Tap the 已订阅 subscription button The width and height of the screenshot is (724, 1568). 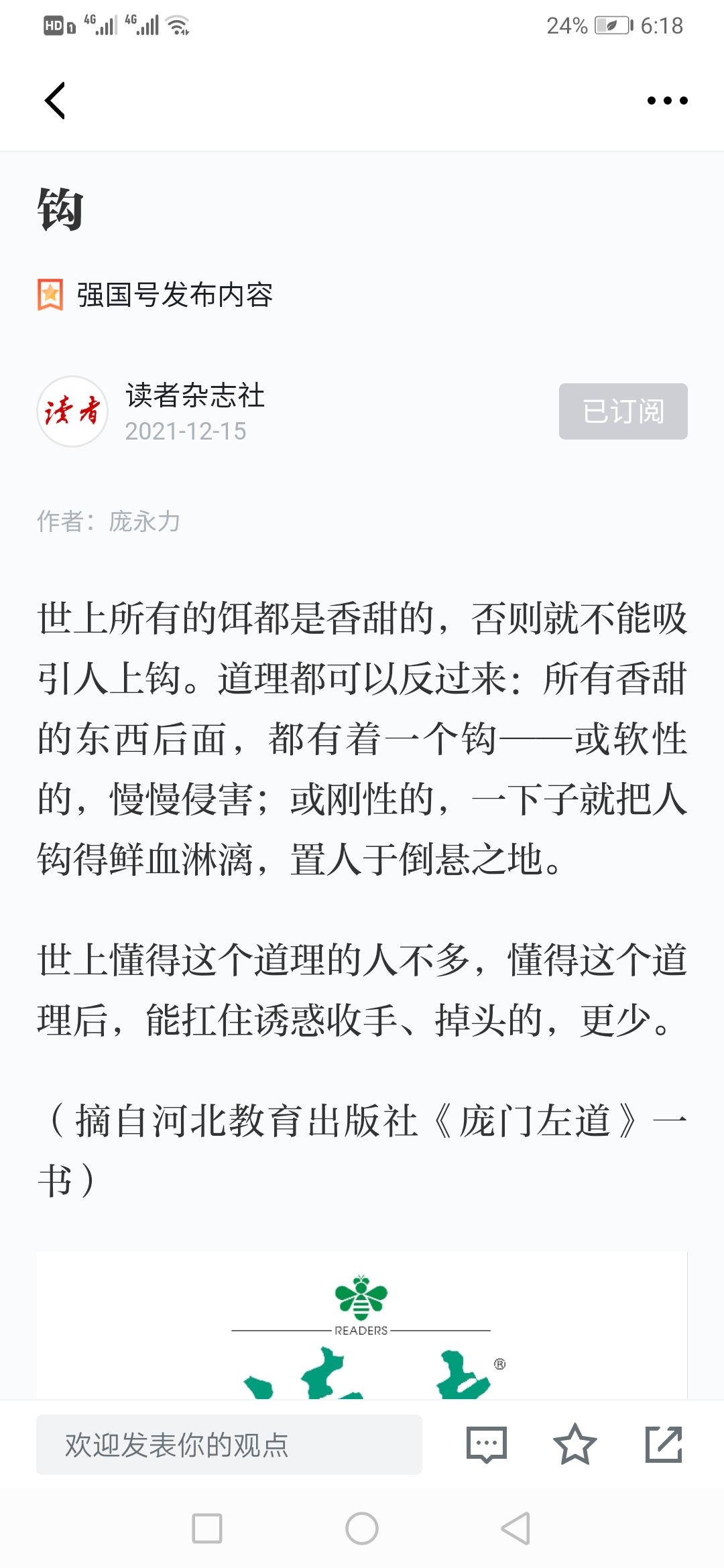coord(623,411)
